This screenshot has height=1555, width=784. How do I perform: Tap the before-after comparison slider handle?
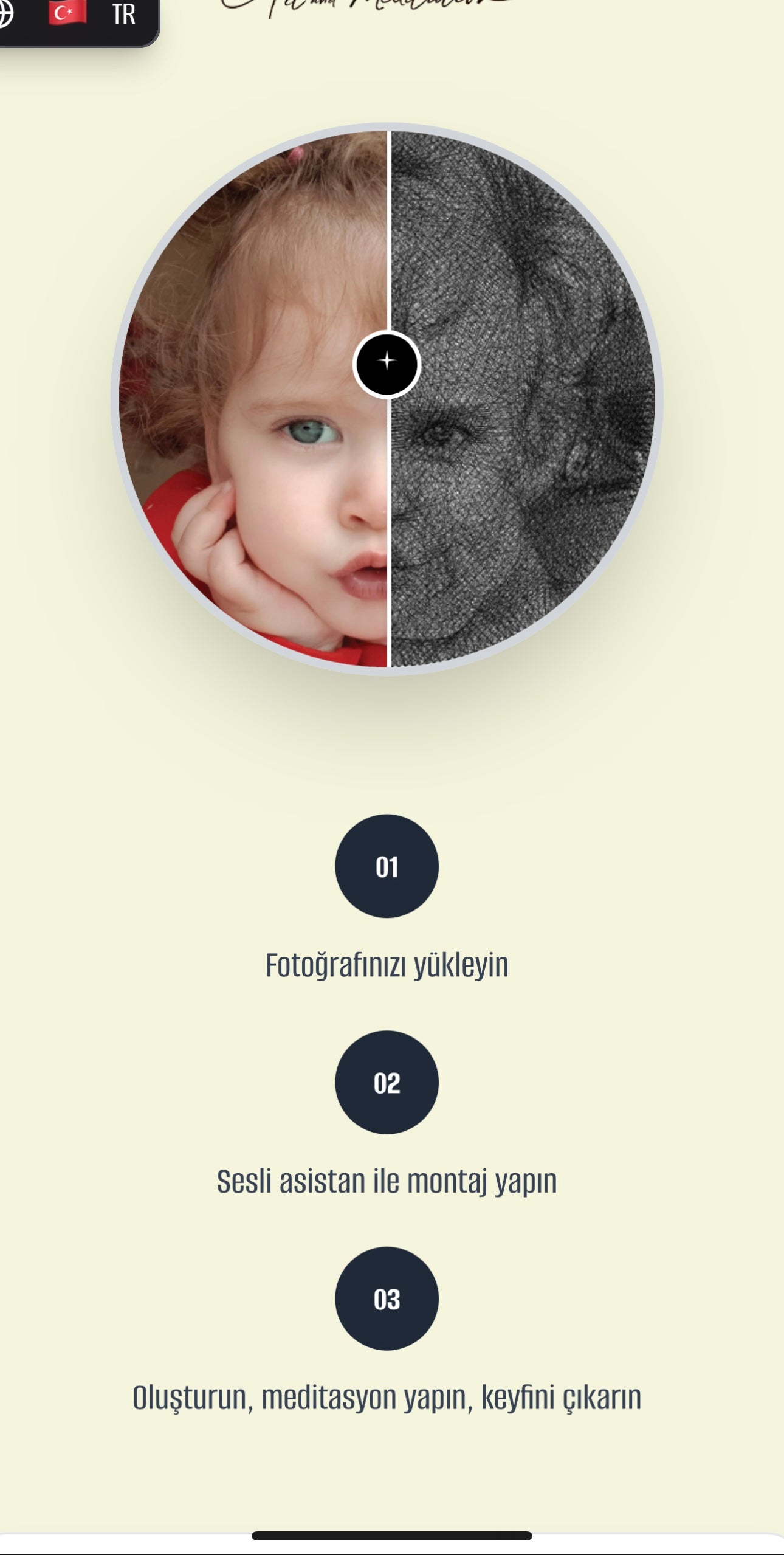click(x=387, y=365)
